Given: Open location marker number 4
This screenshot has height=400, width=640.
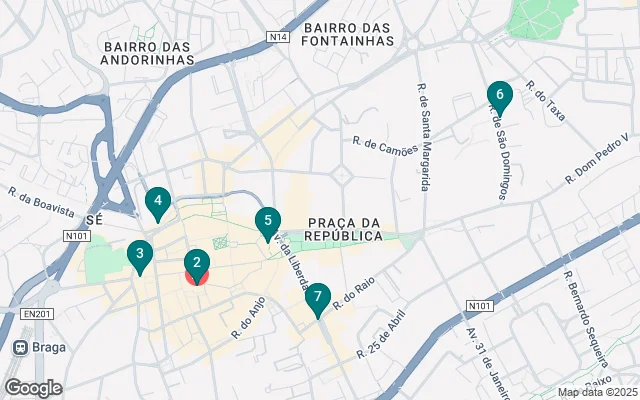Looking at the screenshot, I should 157,201.
